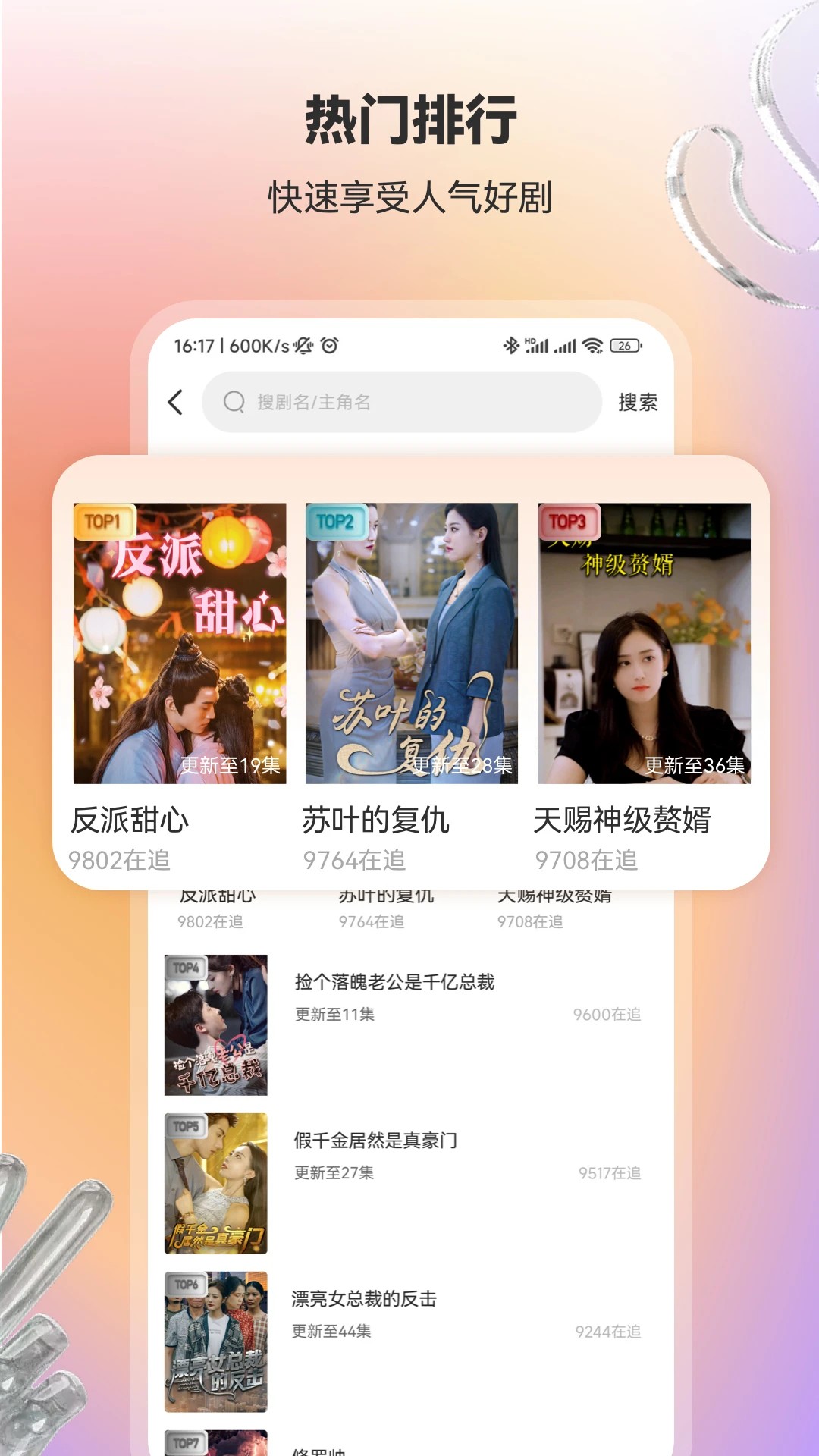Tap the magnifier icon in the search bar

233,403
